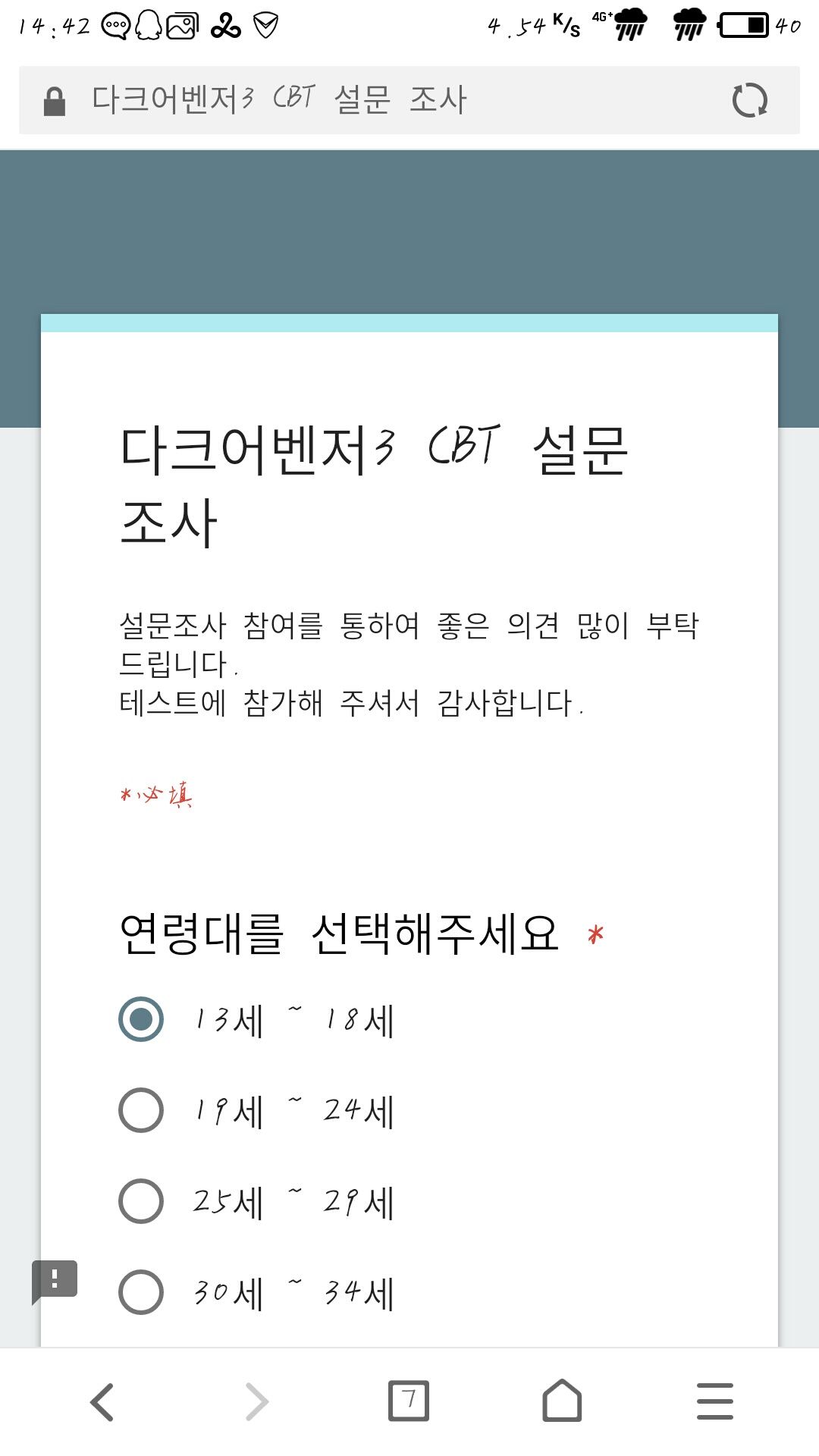Open the browser tabs switcher showing 7
Screen dimensions: 819x1456
(x=409, y=1401)
